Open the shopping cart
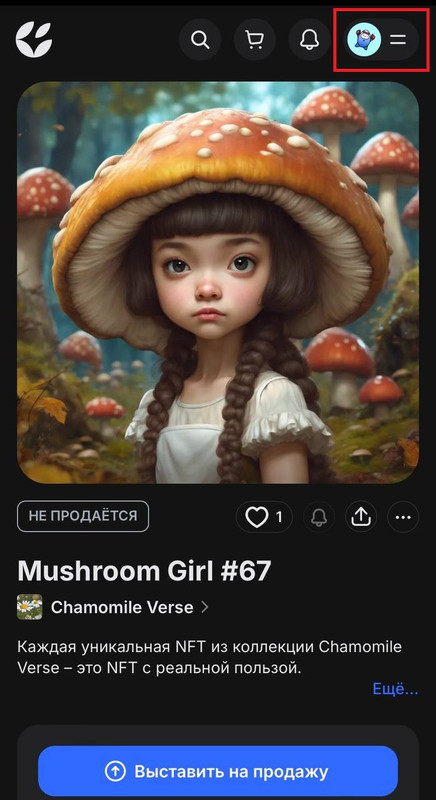Viewport: 436px width, 800px height. pyautogui.click(x=254, y=39)
